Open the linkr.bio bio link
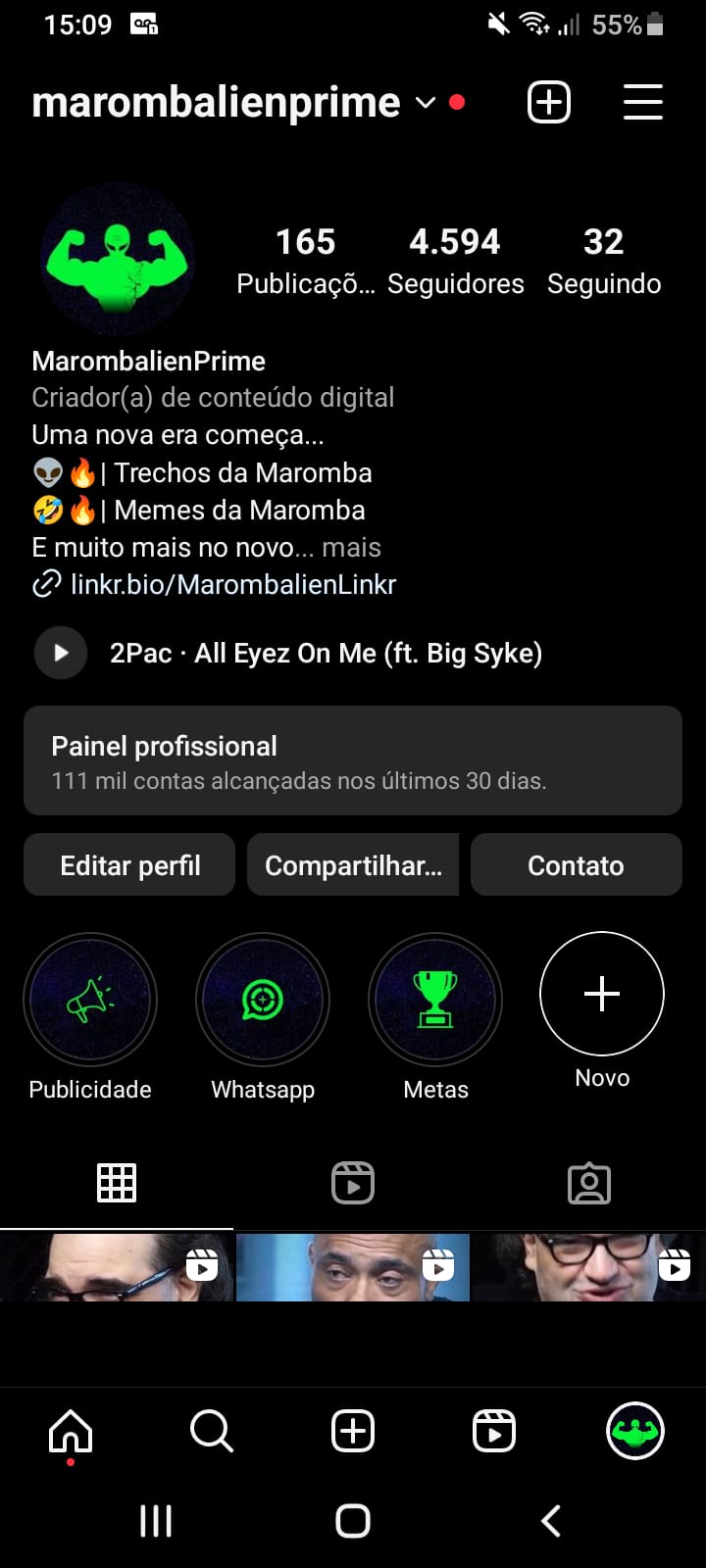 232,584
